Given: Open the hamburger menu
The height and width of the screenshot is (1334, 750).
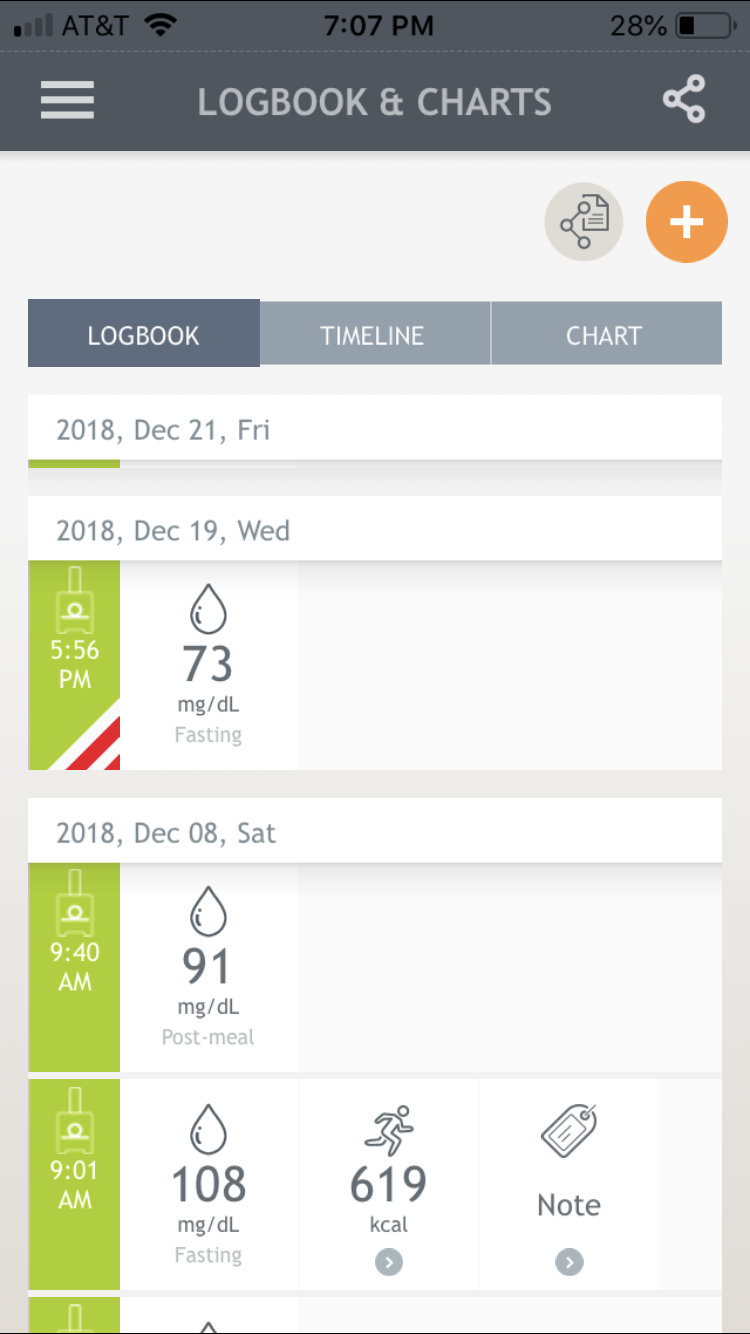Looking at the screenshot, I should 67,101.
